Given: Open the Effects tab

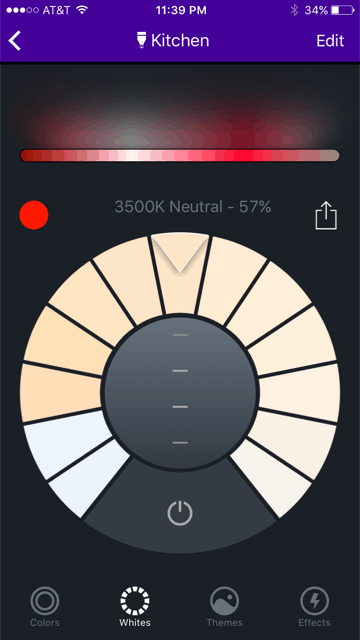Looking at the screenshot, I should pyautogui.click(x=314, y=607).
